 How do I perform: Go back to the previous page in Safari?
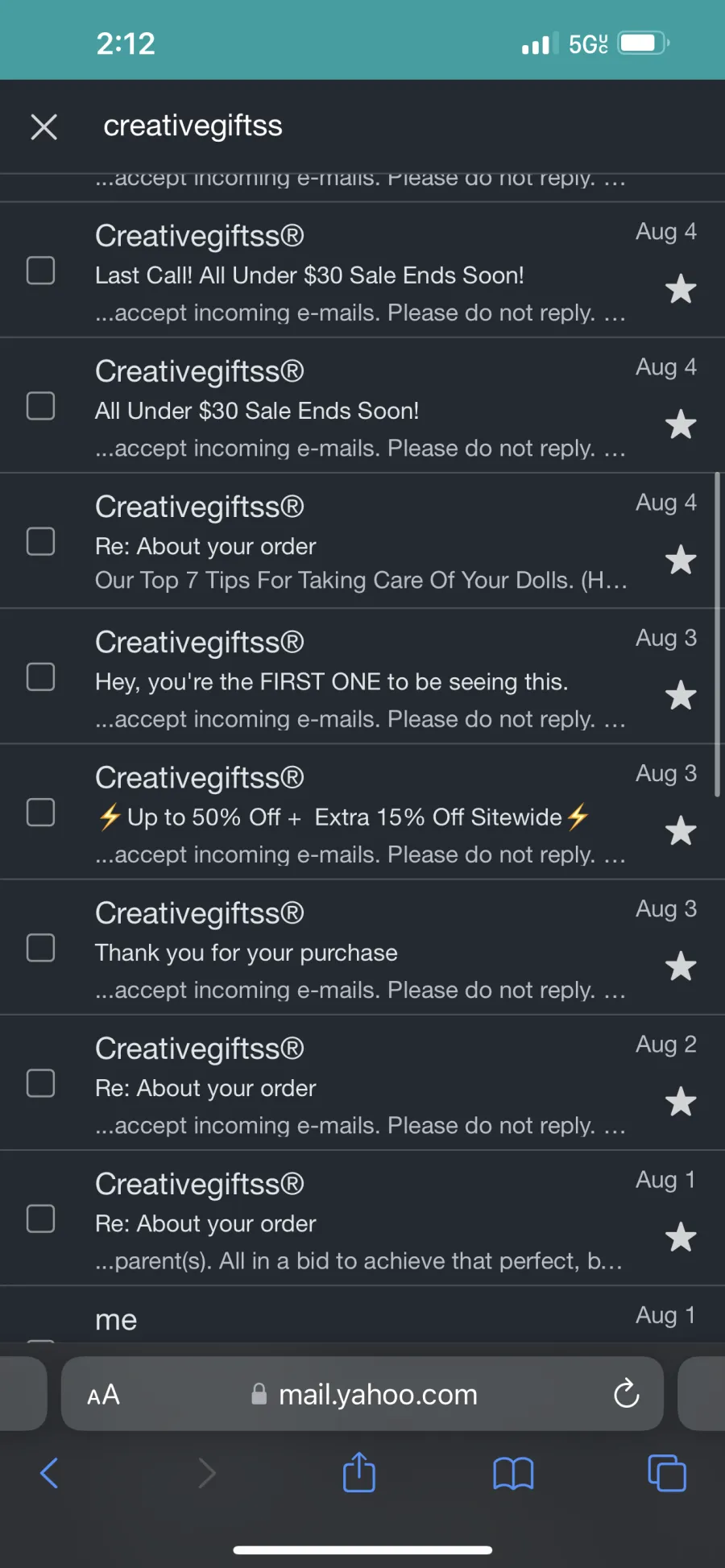tap(49, 1473)
